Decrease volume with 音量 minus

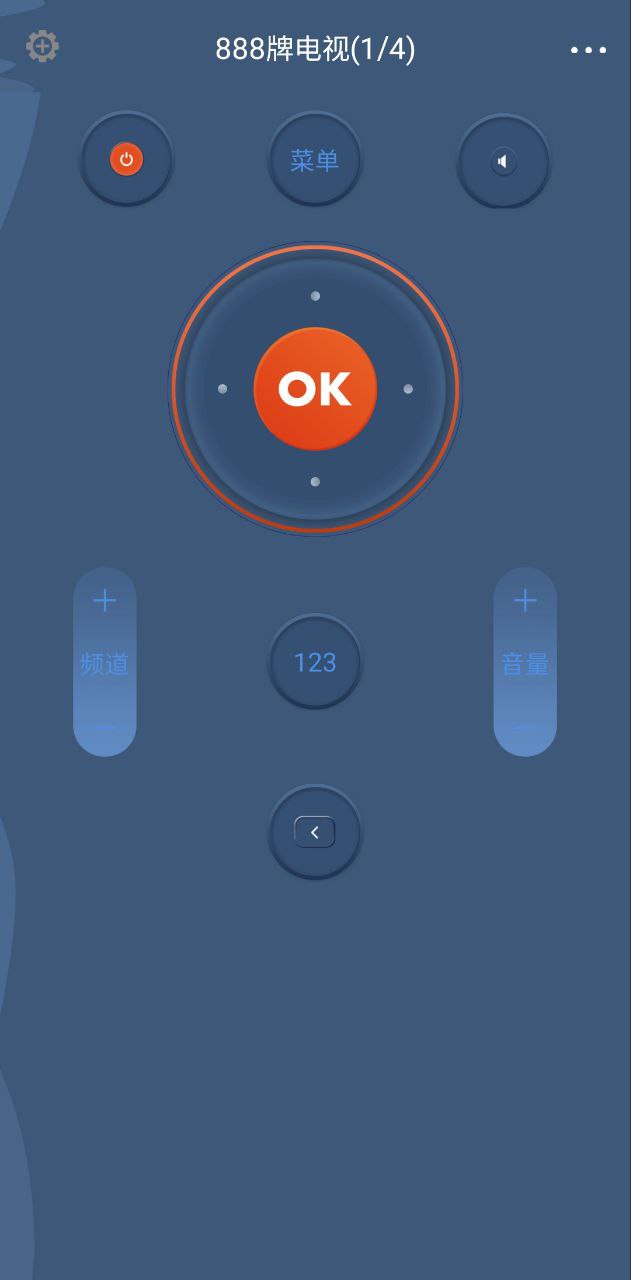[525, 727]
